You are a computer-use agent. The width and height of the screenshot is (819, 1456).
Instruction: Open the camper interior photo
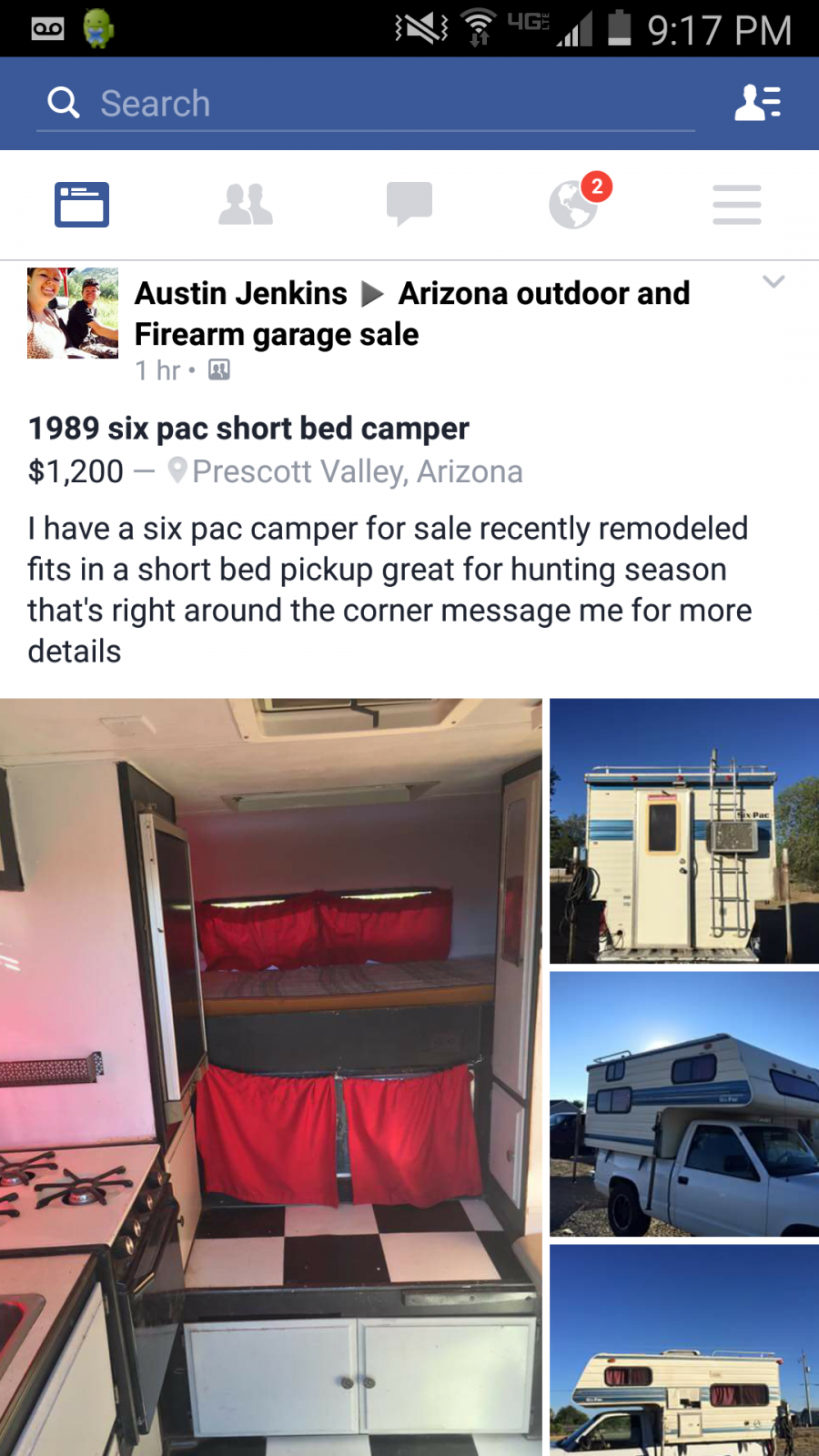[x=271, y=1077]
